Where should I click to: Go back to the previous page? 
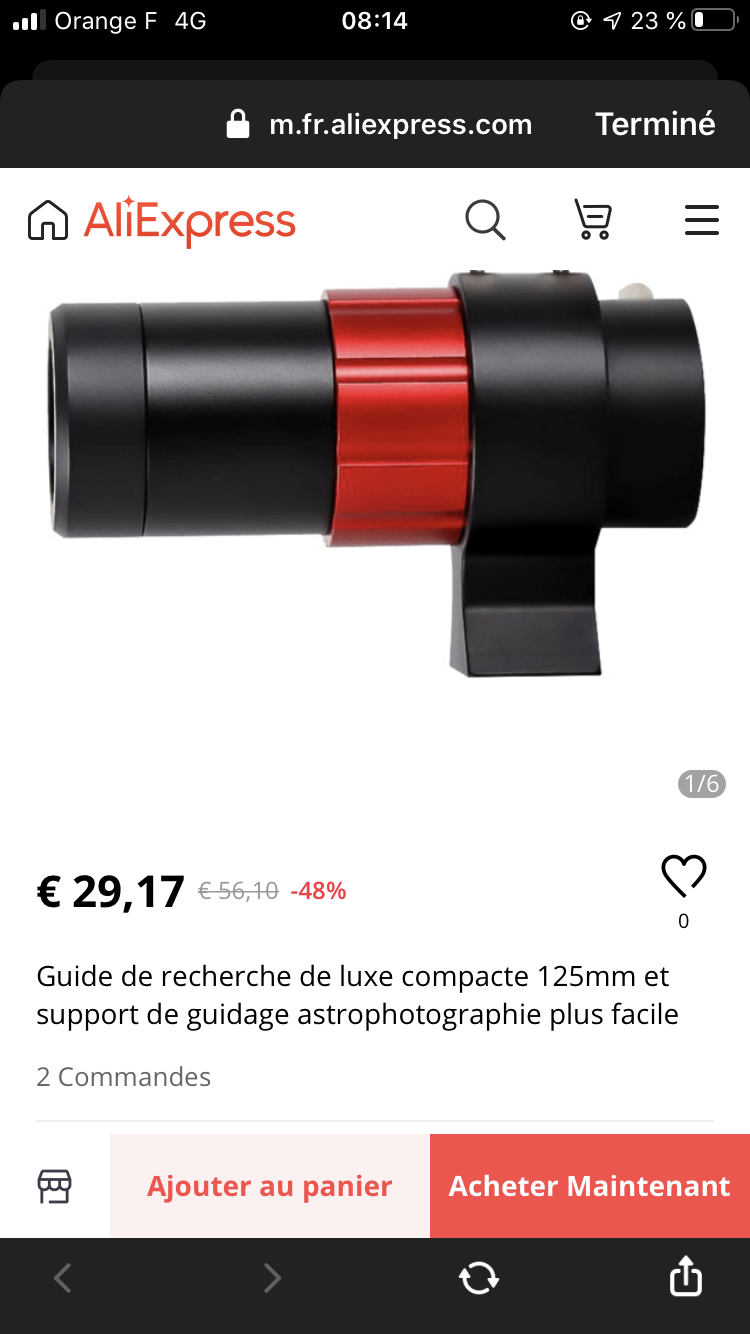coord(63,1278)
